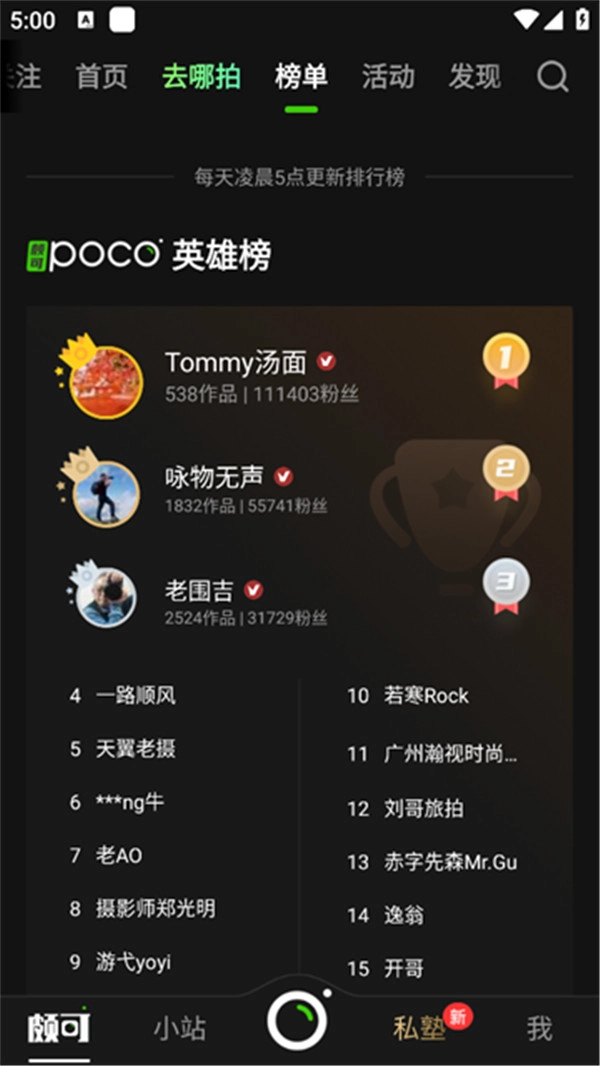
Task: Open rank 13 user 赤字先森Mr.Gu
Action: 450,861
